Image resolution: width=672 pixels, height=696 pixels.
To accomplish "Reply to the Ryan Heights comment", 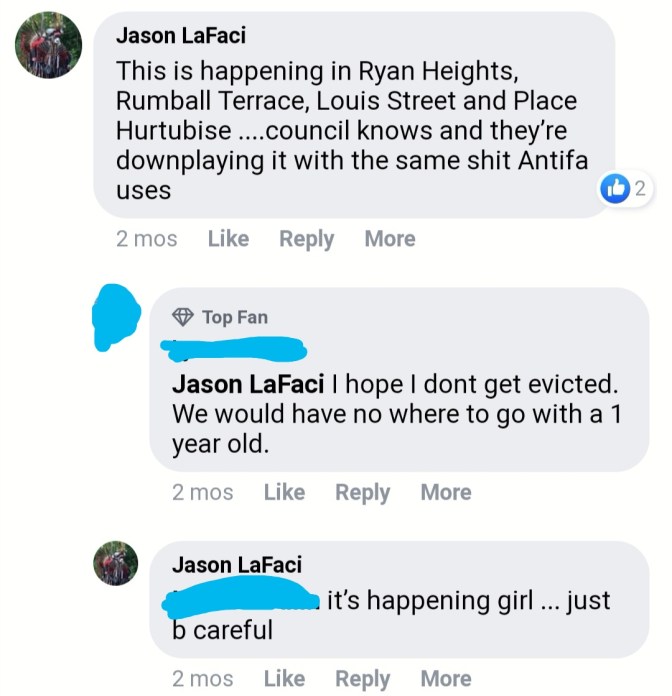I will coord(306,239).
